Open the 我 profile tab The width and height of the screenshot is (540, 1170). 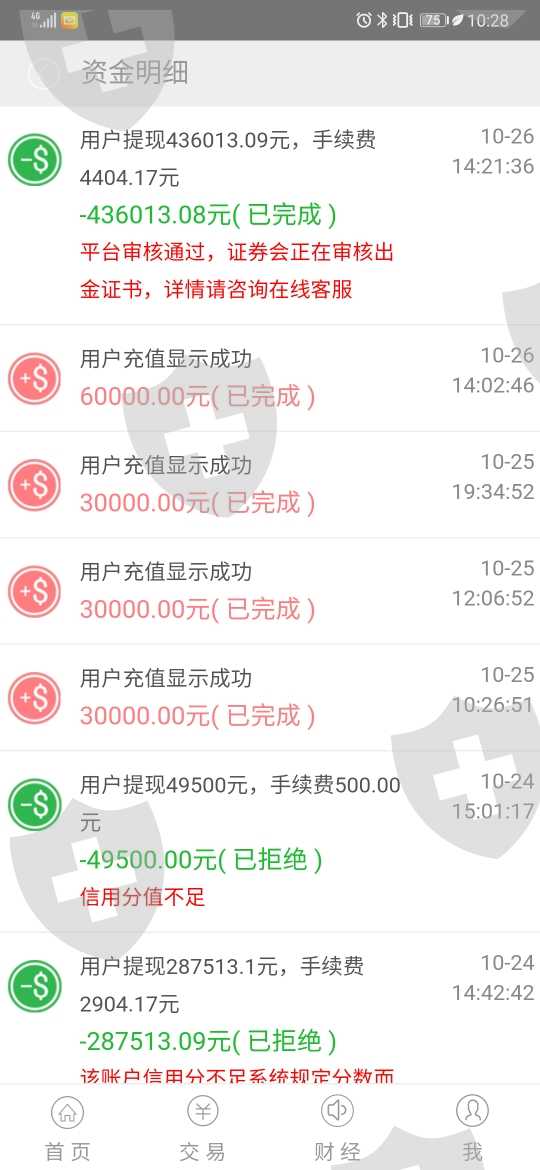tap(472, 1127)
